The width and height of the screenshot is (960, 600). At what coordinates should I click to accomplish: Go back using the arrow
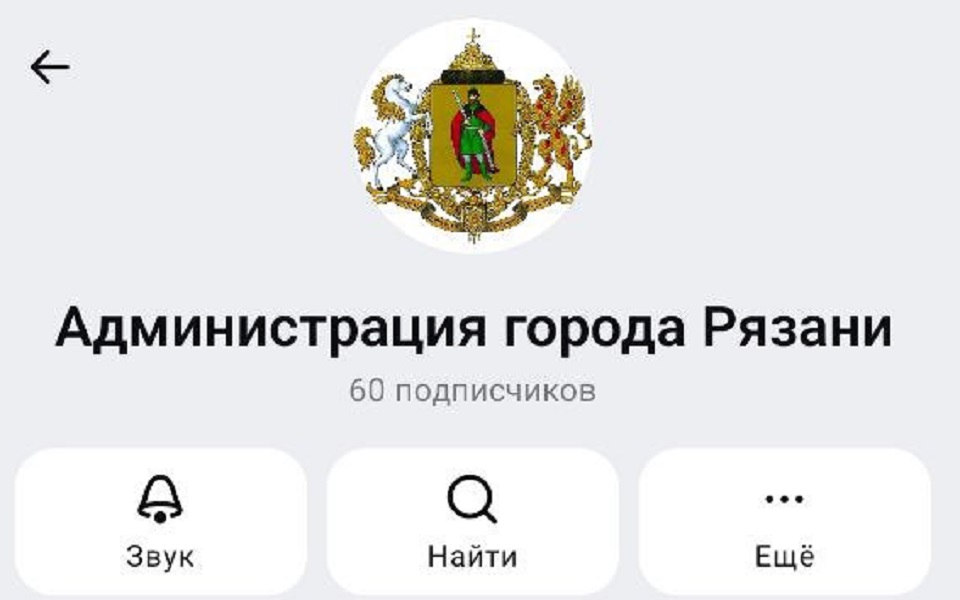pos(49,68)
